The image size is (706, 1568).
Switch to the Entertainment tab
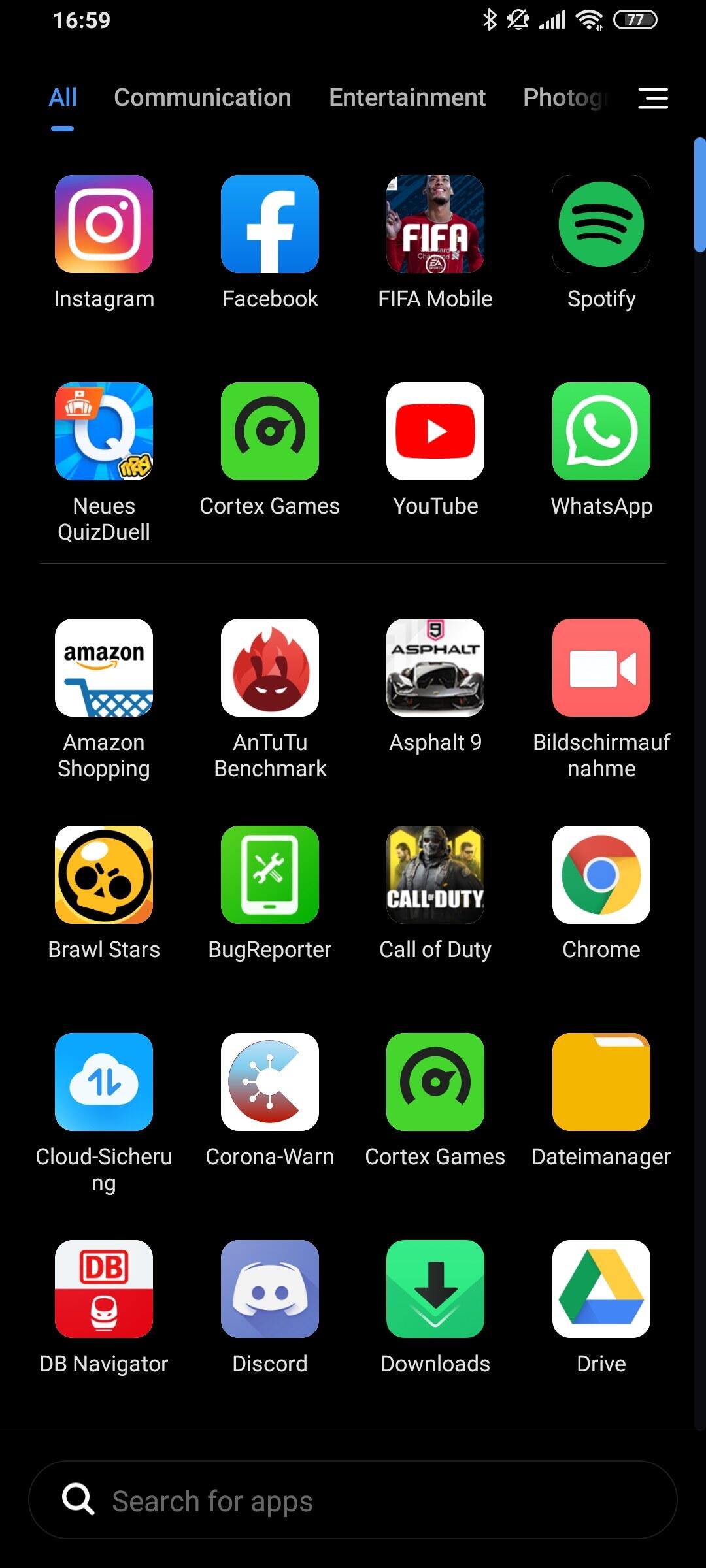point(407,98)
